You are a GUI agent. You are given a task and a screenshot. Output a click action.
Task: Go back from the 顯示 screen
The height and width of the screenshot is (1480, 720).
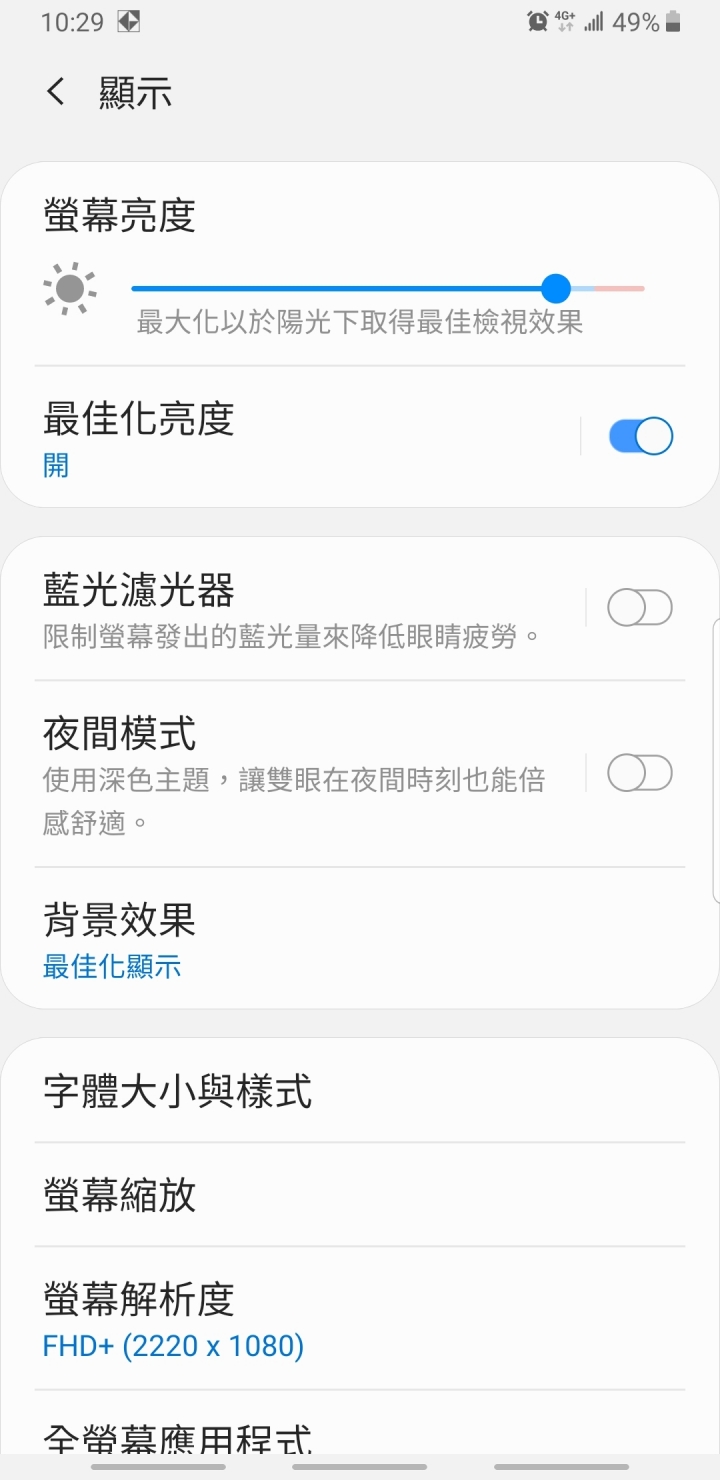[56, 93]
